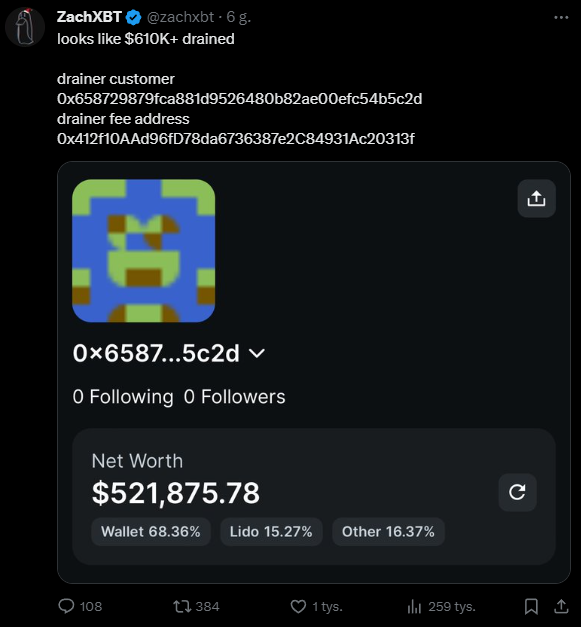The height and width of the screenshot is (627, 581).
Task: Open the attached wallet screenshot image
Action: click(x=314, y=372)
